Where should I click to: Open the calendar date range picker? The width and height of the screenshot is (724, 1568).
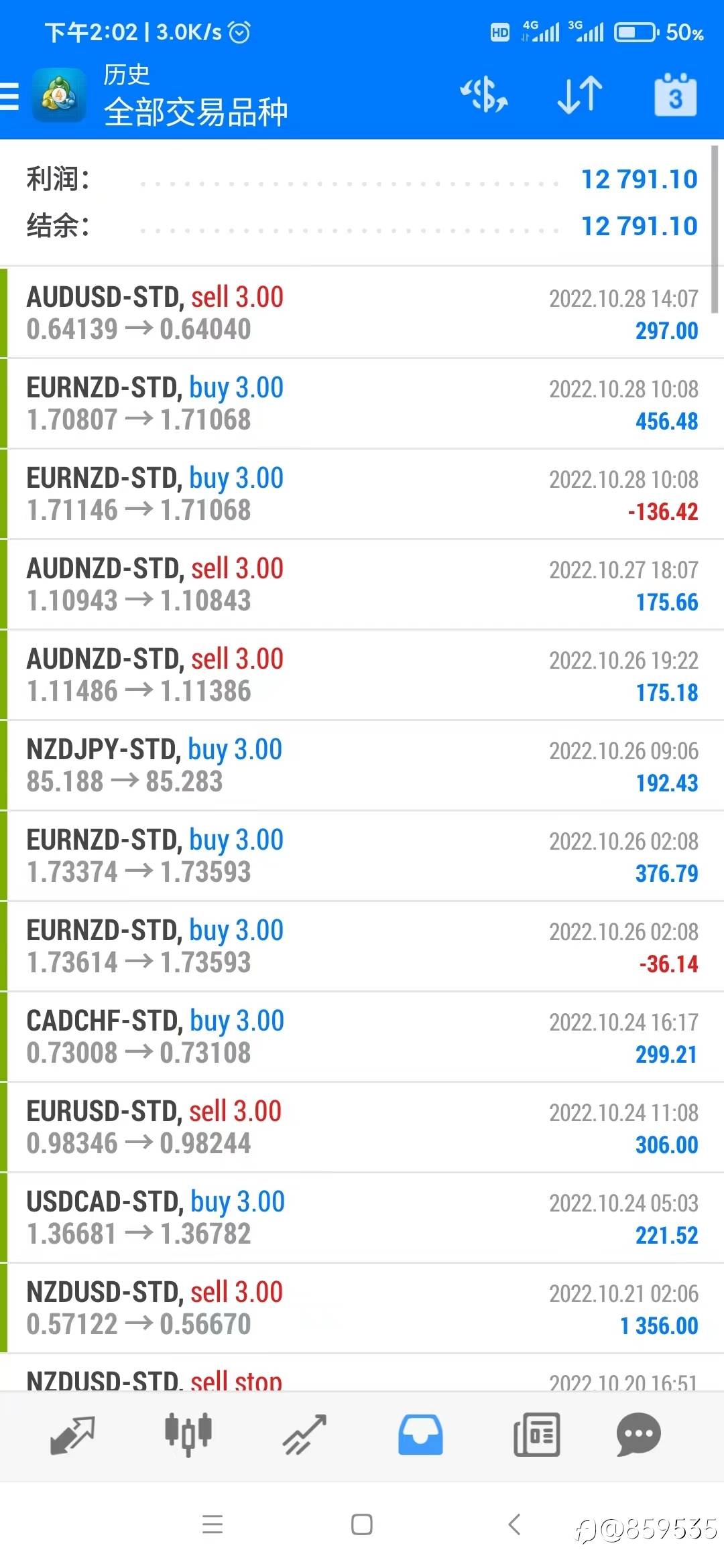[x=675, y=94]
